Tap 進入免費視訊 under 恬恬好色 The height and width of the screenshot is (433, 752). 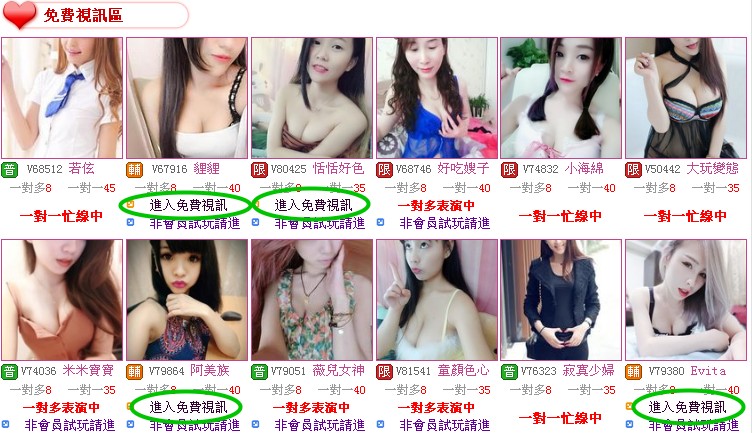(x=313, y=205)
